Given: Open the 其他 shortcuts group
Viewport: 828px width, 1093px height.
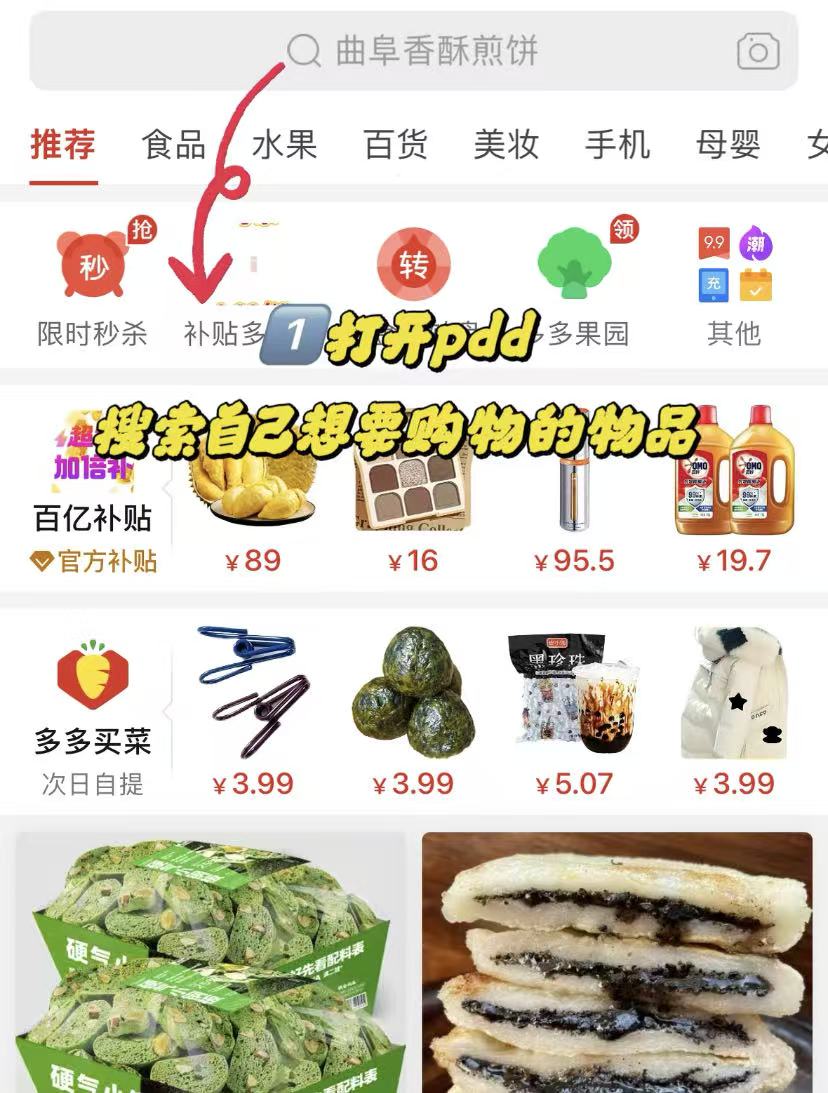Looking at the screenshot, I should click(735, 284).
